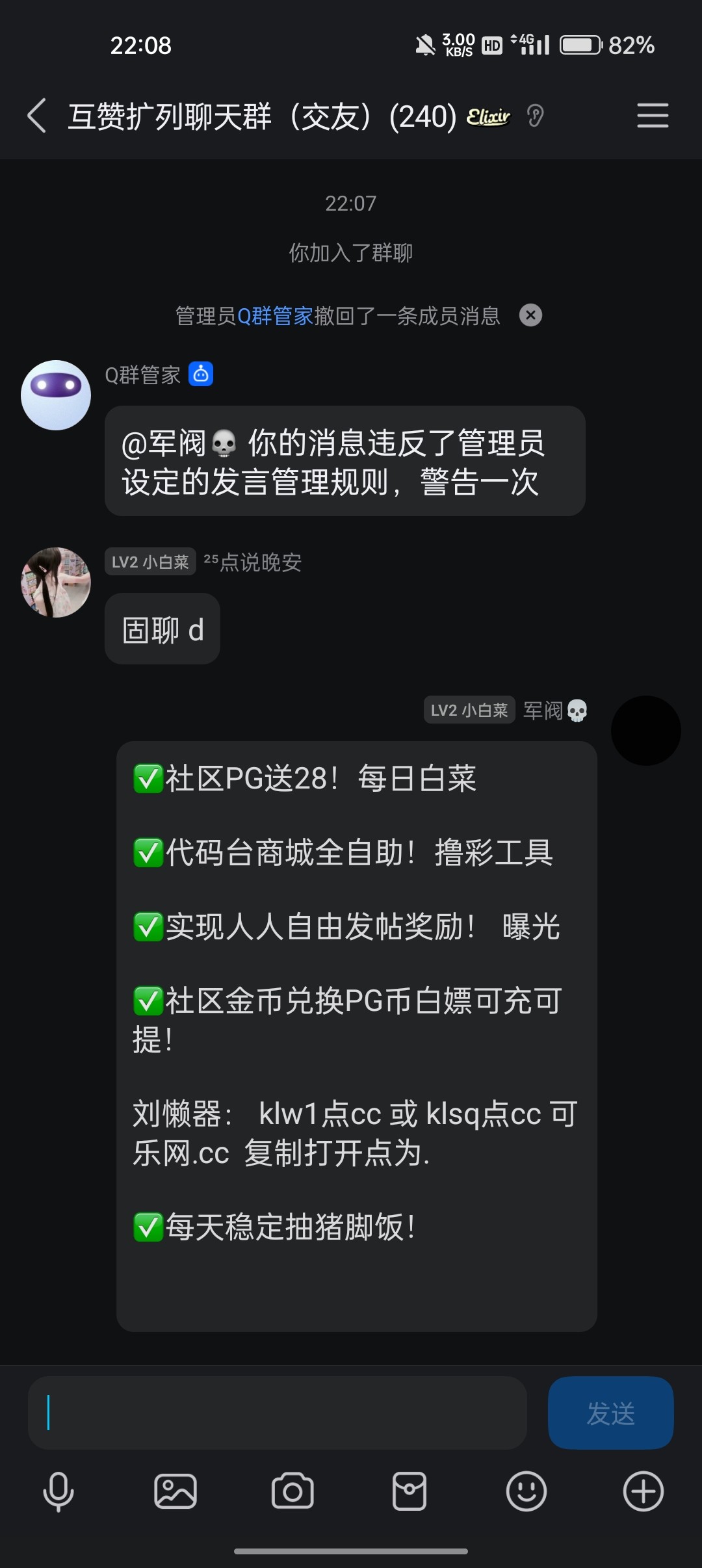Open the red packet icon
The image size is (702, 1568).
[409, 1491]
